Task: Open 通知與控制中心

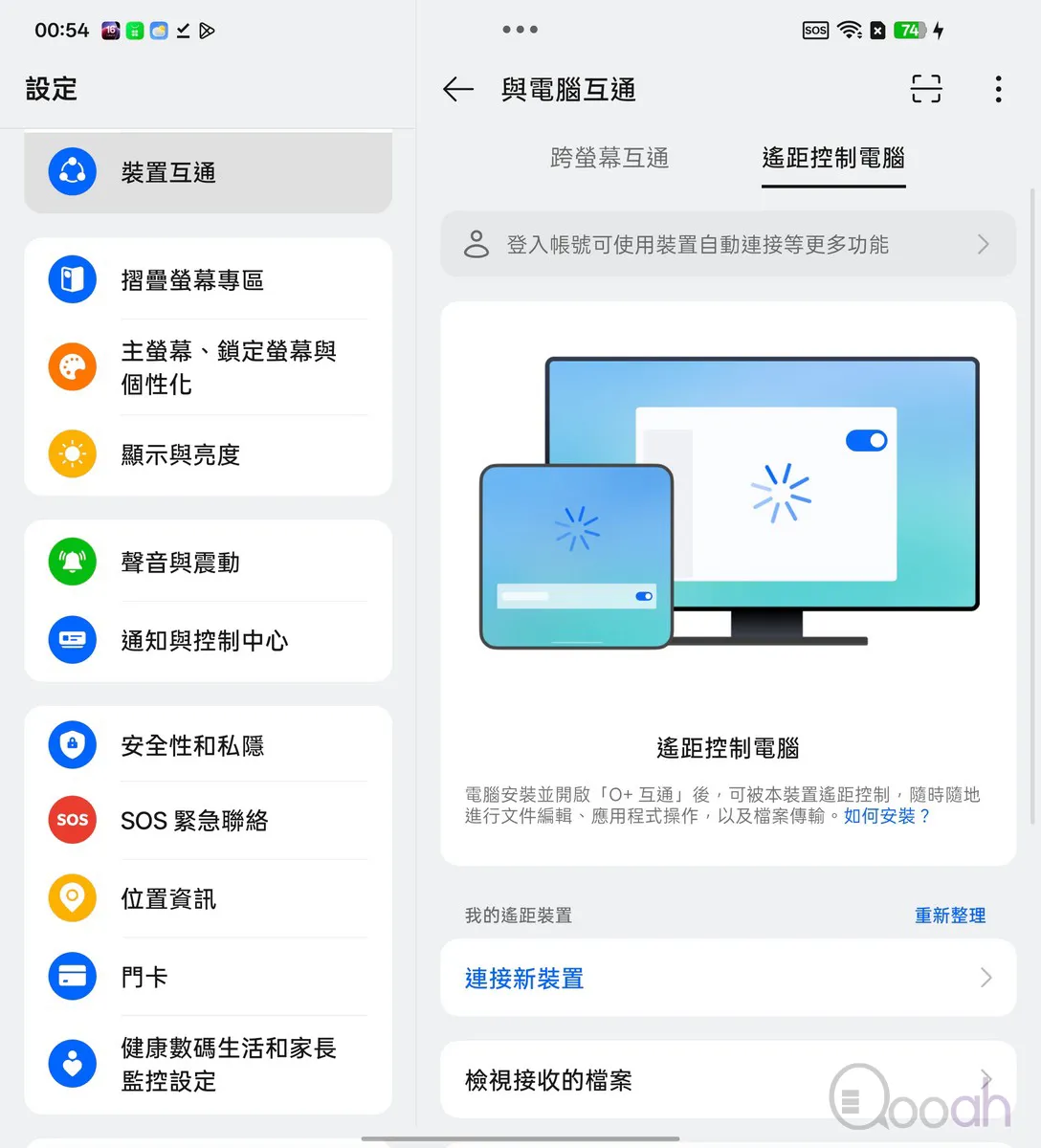Action: tap(208, 640)
